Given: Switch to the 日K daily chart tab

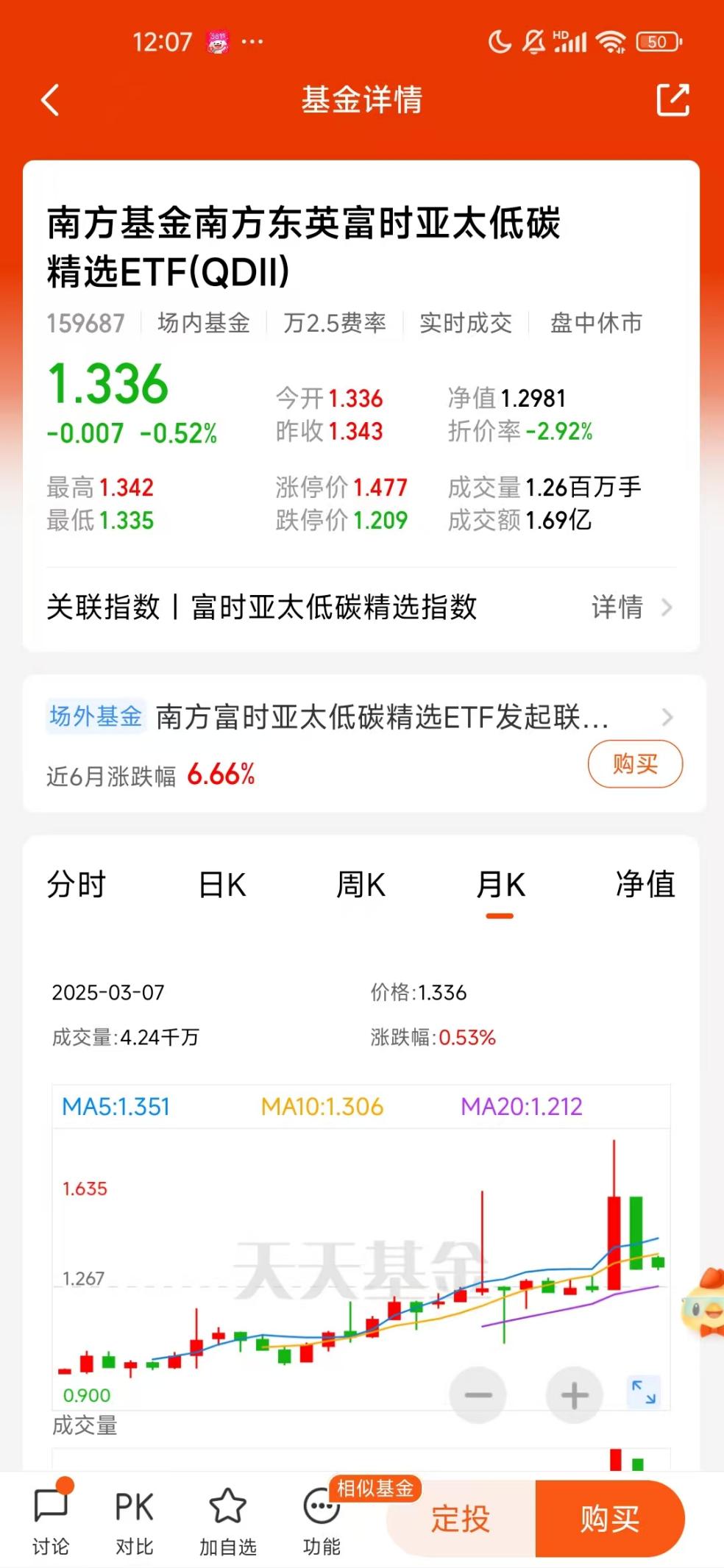Looking at the screenshot, I should pyautogui.click(x=220, y=885).
